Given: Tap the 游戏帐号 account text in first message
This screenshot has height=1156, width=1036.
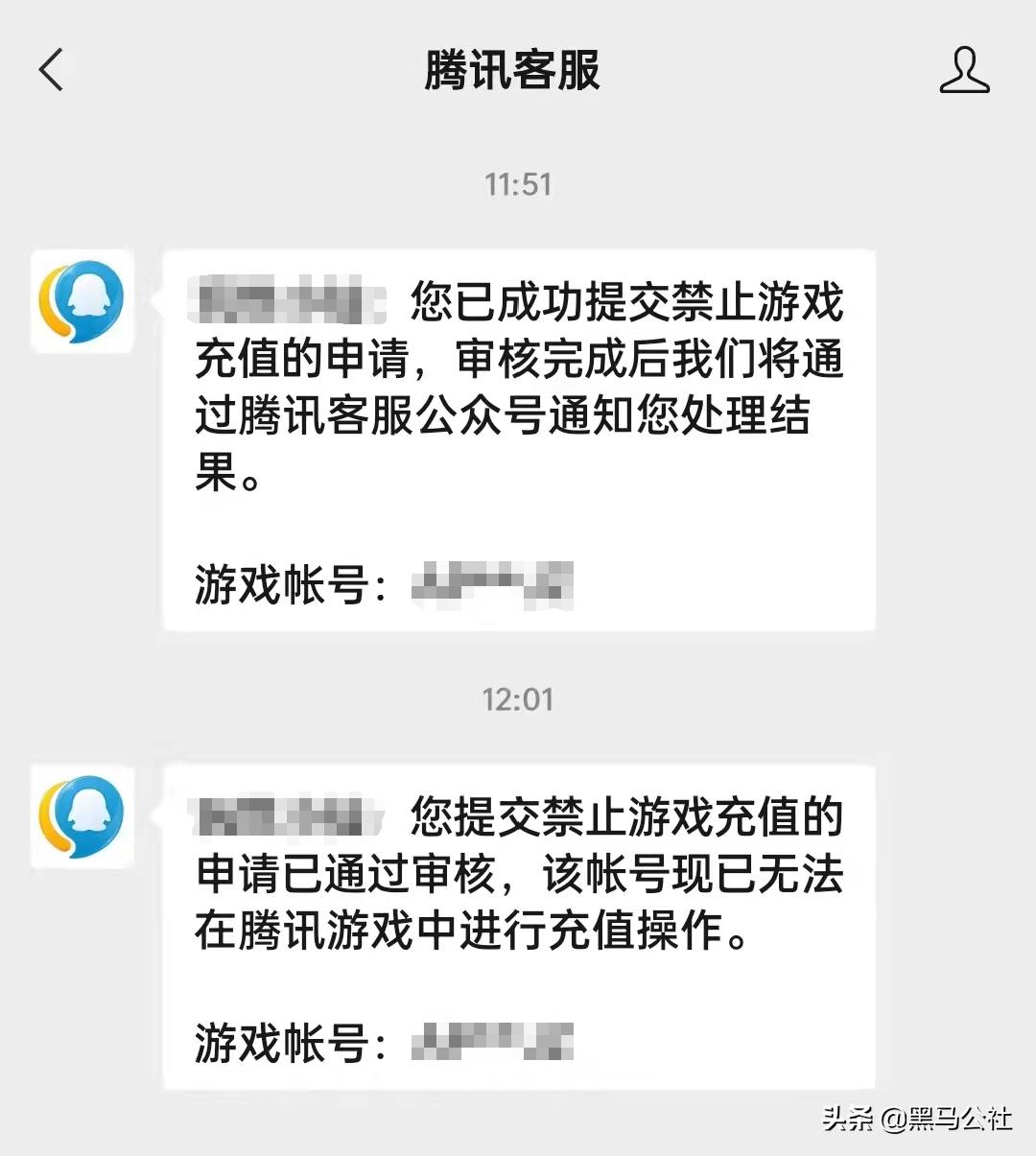Looking at the screenshot, I should [288, 580].
